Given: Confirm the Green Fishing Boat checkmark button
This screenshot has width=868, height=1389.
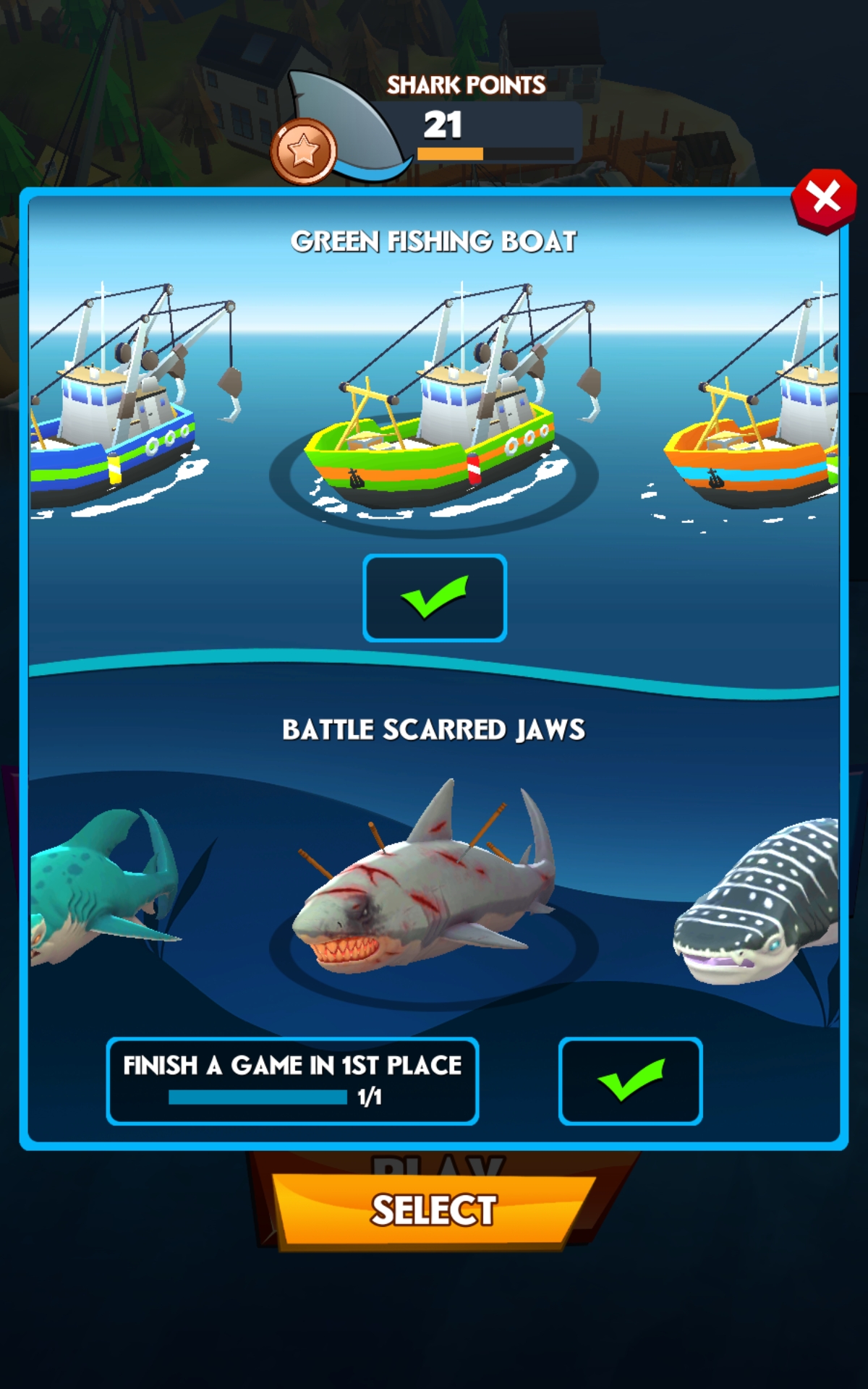Looking at the screenshot, I should coord(434,598).
